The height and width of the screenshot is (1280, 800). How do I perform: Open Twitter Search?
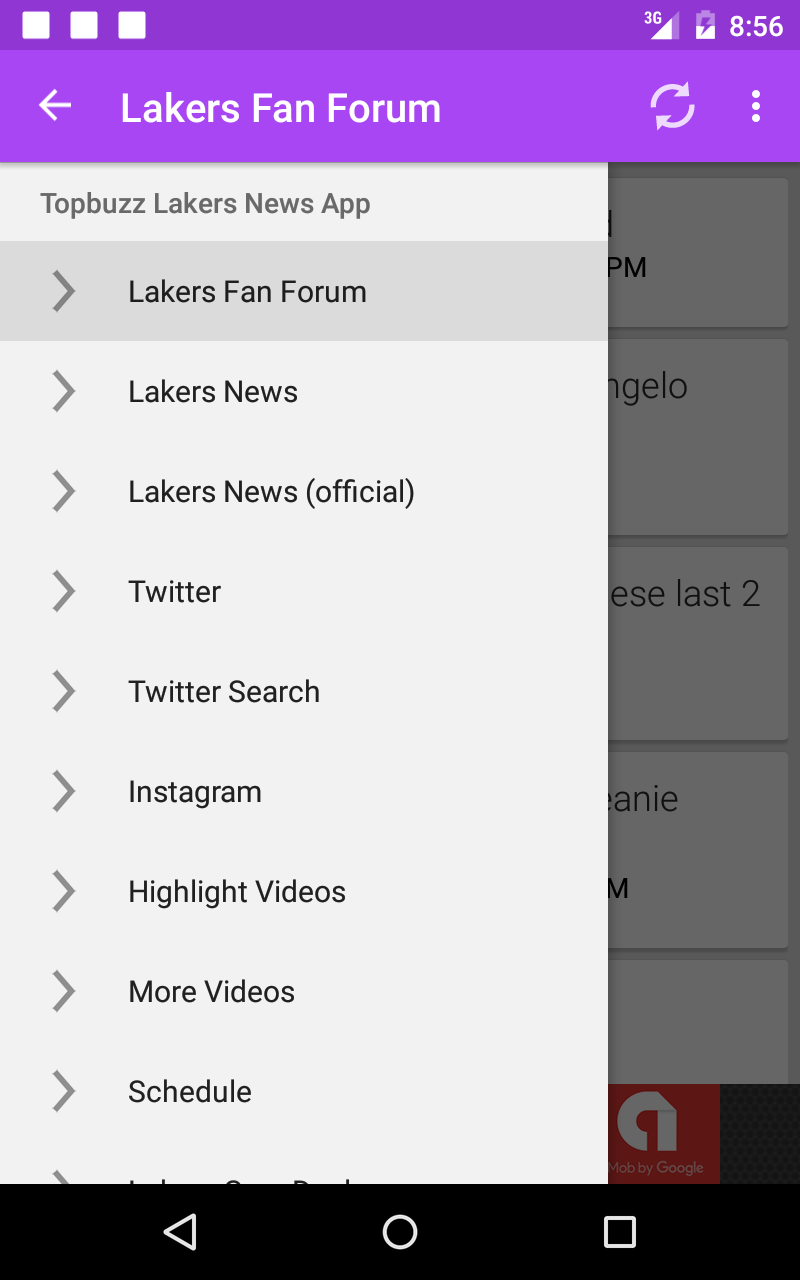(304, 691)
